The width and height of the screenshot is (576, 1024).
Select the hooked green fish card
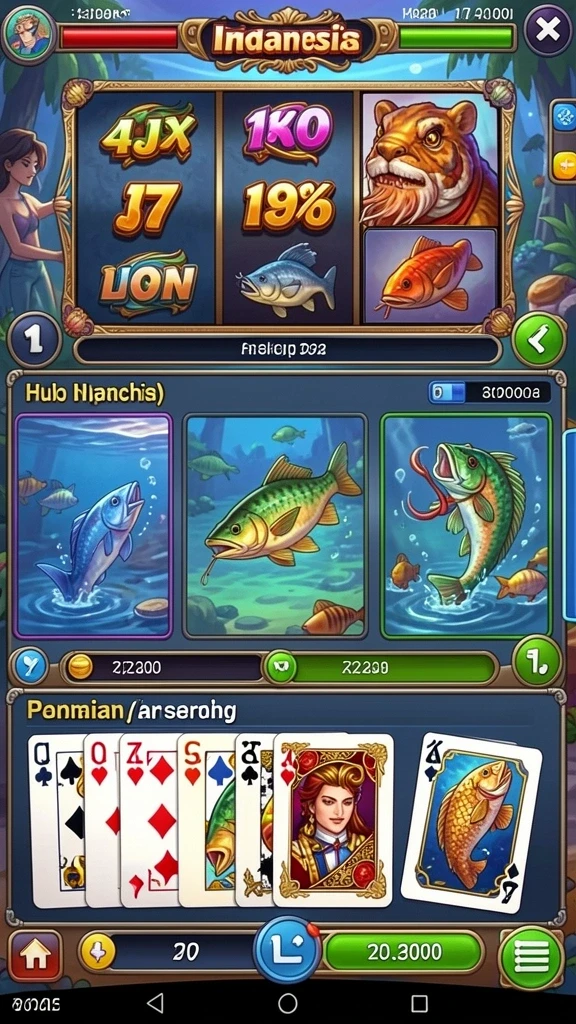466,526
